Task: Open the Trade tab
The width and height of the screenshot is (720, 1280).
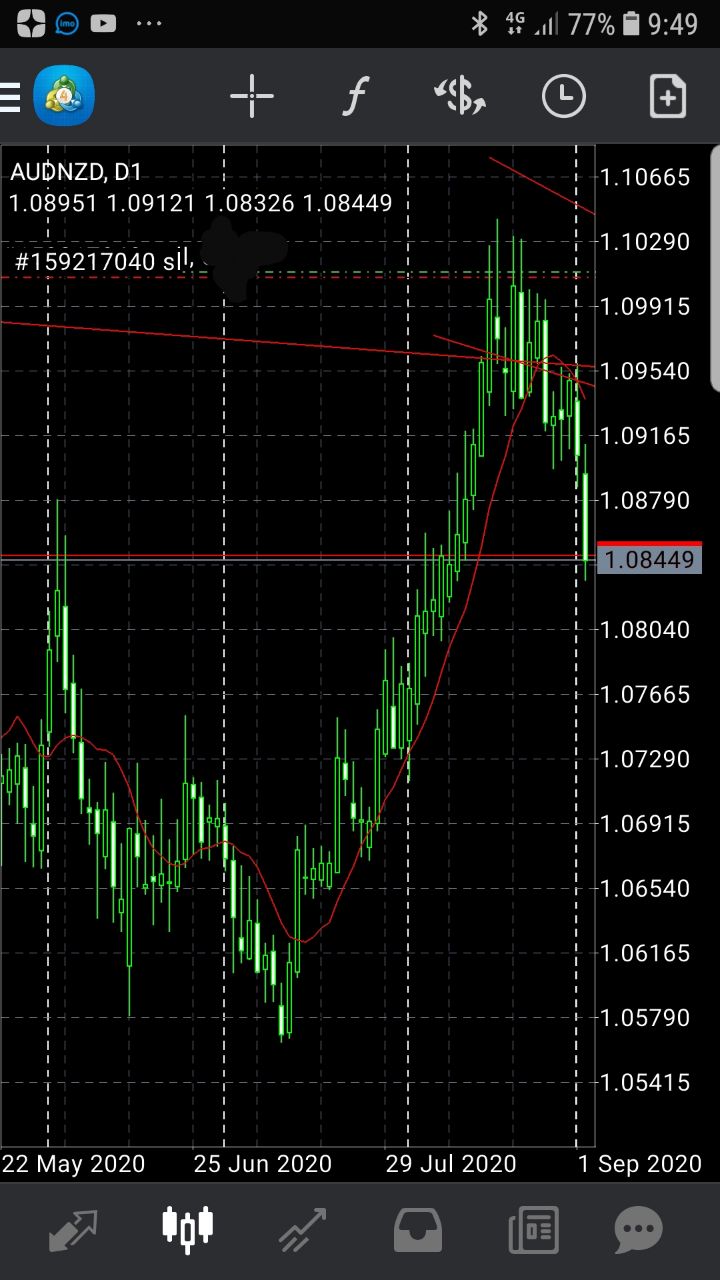Action: tap(302, 1230)
